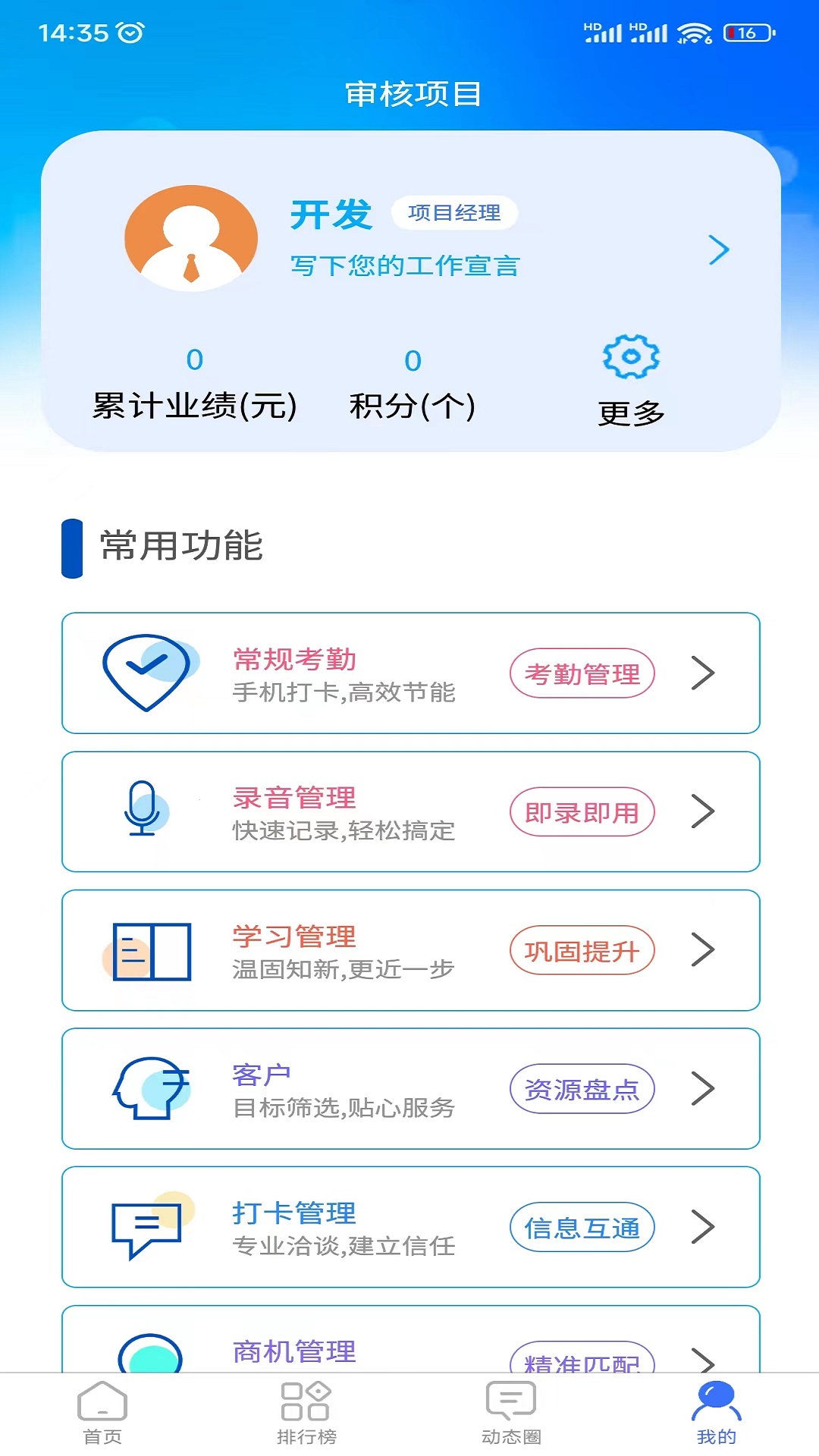Expand the 客户 row via its chevron
819x1456 pixels.
(701, 1088)
